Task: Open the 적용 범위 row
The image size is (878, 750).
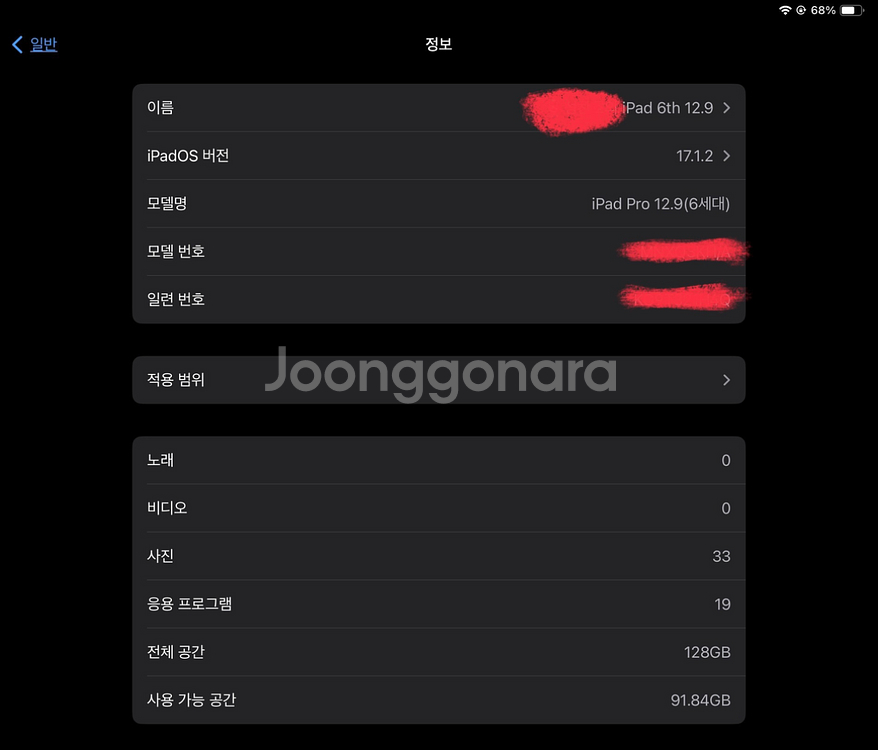Action: [438, 380]
